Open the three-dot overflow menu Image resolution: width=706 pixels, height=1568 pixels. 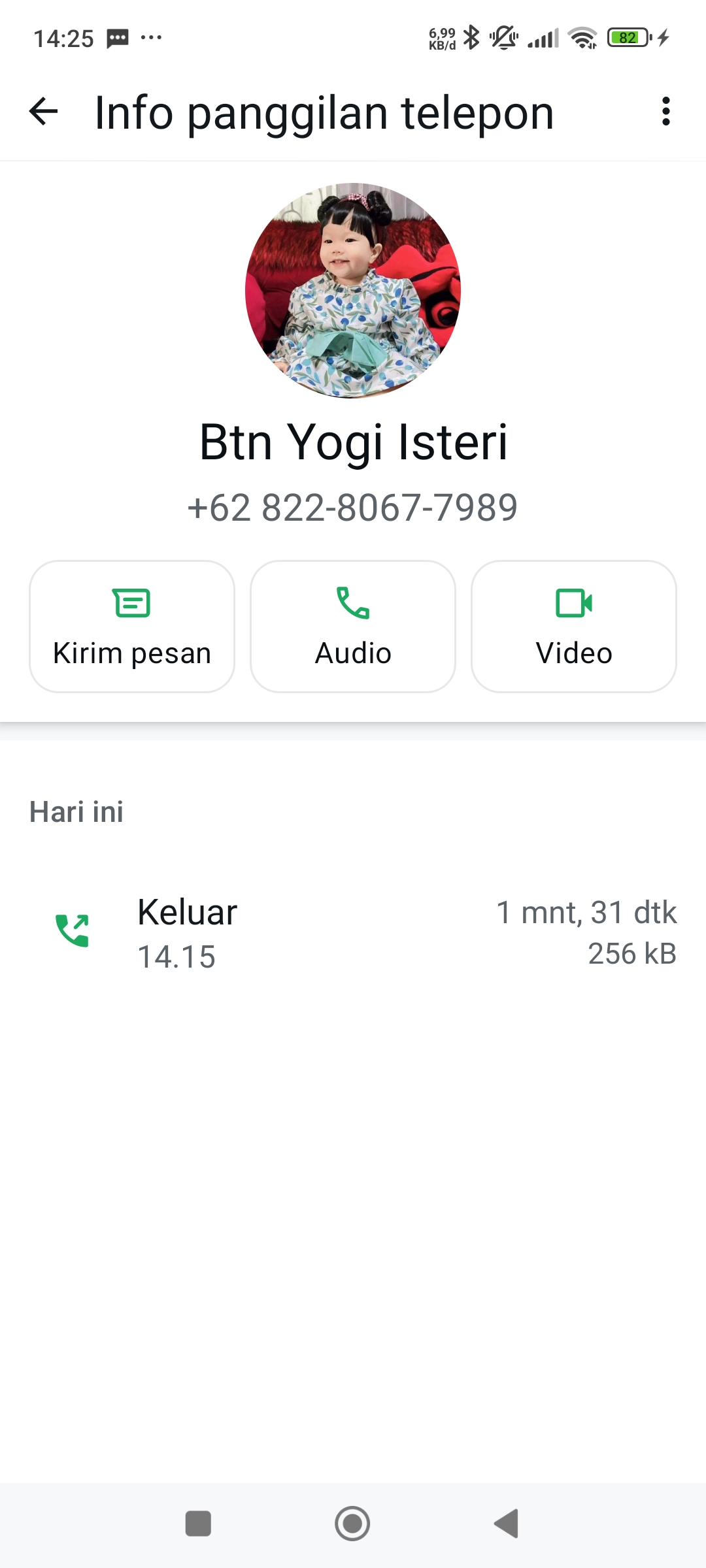coord(665,112)
